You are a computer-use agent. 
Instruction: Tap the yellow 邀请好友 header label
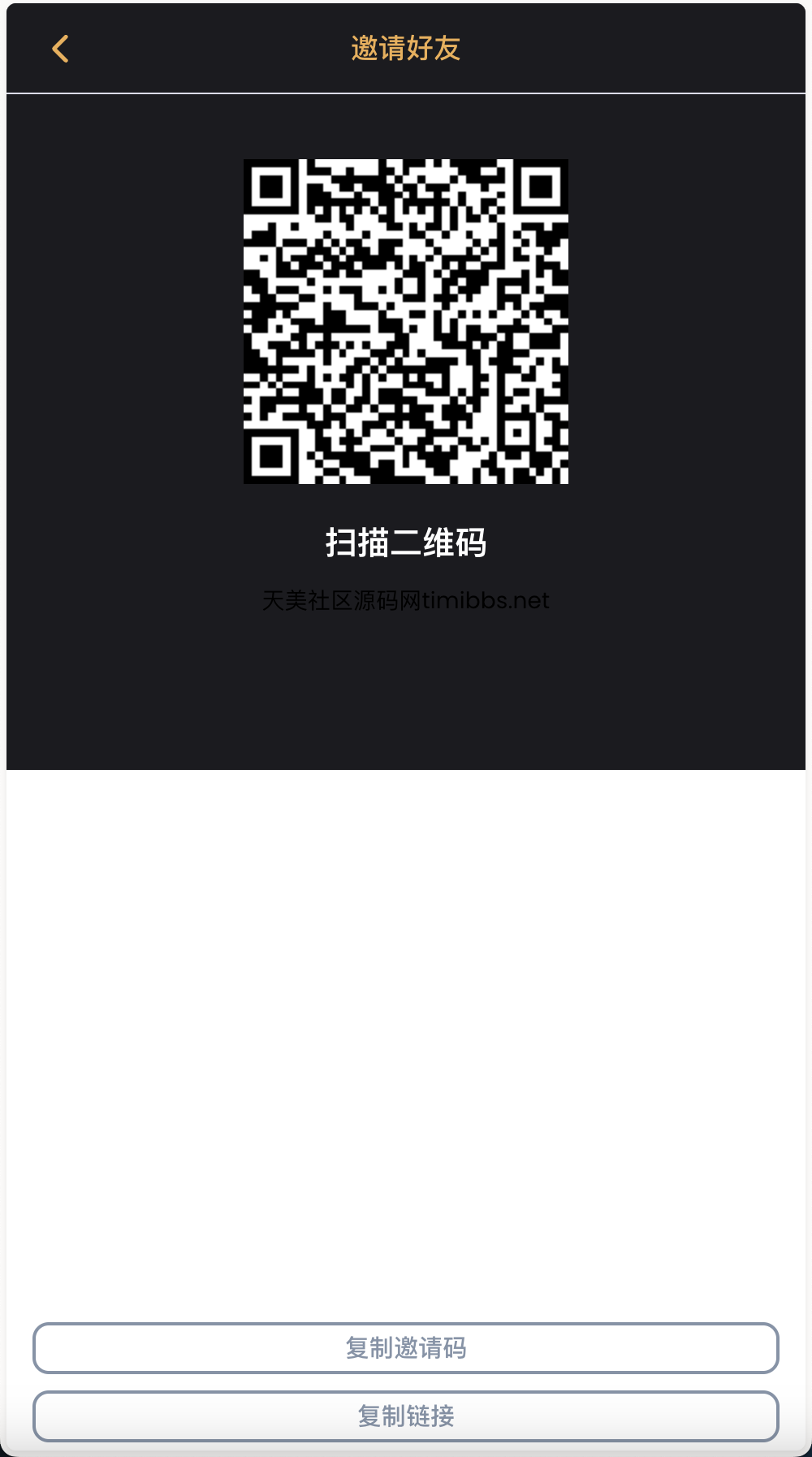pos(406,47)
